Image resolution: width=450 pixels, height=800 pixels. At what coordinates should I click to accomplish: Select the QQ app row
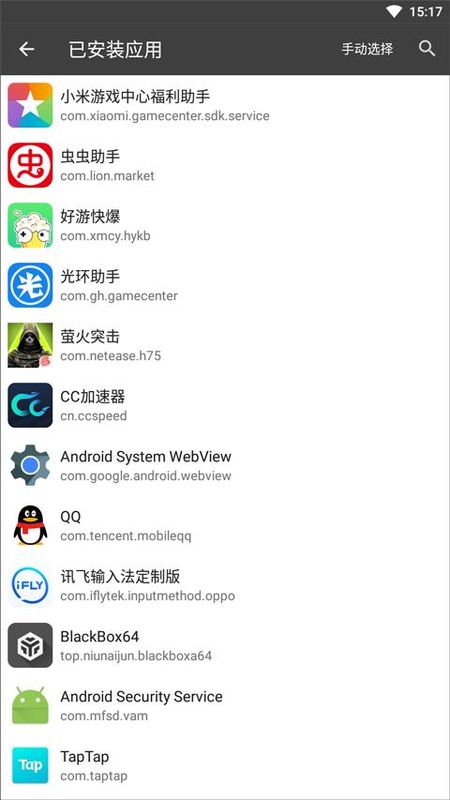point(225,526)
